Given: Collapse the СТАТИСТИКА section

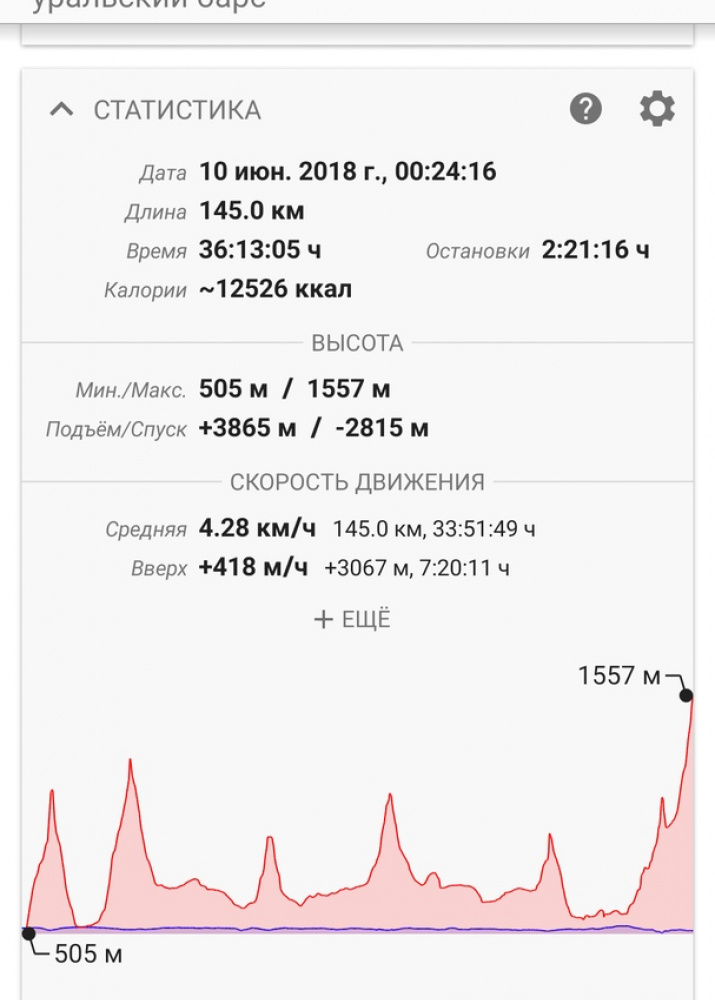Looking at the screenshot, I should [62, 110].
